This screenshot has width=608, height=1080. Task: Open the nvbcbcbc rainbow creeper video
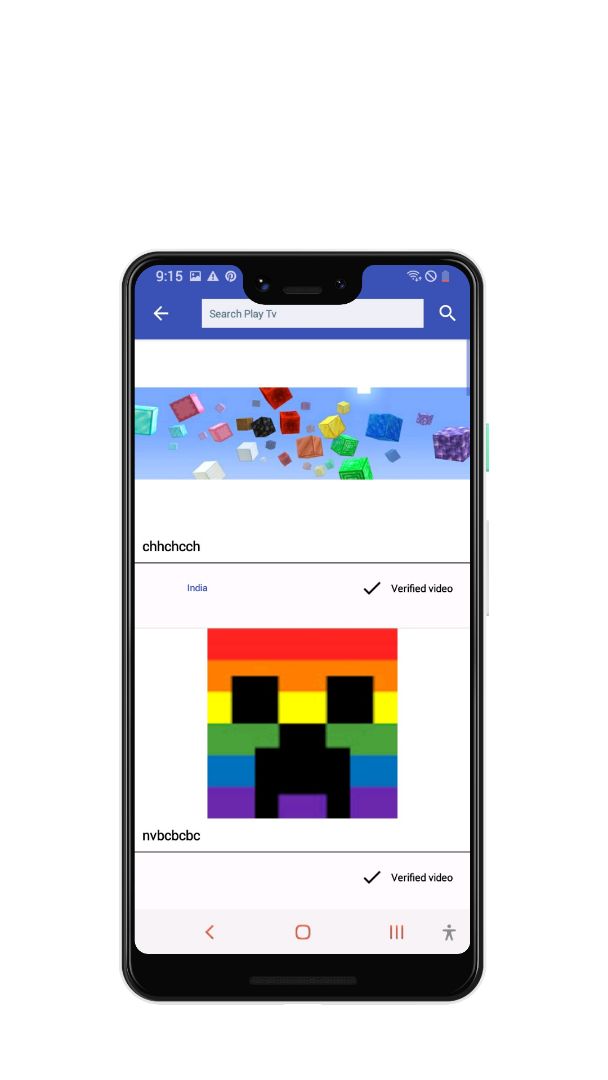pos(302,723)
